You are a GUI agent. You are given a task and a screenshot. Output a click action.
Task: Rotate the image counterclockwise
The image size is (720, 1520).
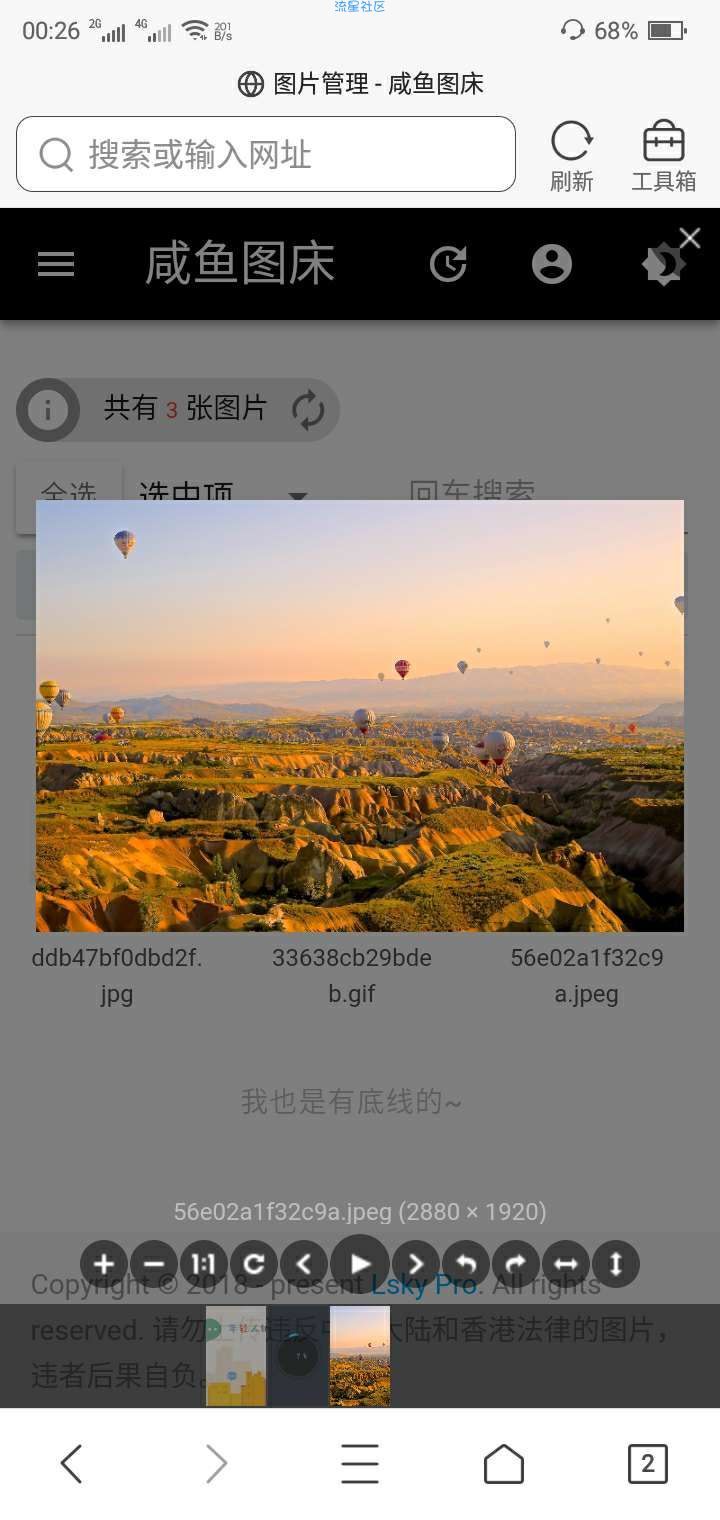point(466,1264)
